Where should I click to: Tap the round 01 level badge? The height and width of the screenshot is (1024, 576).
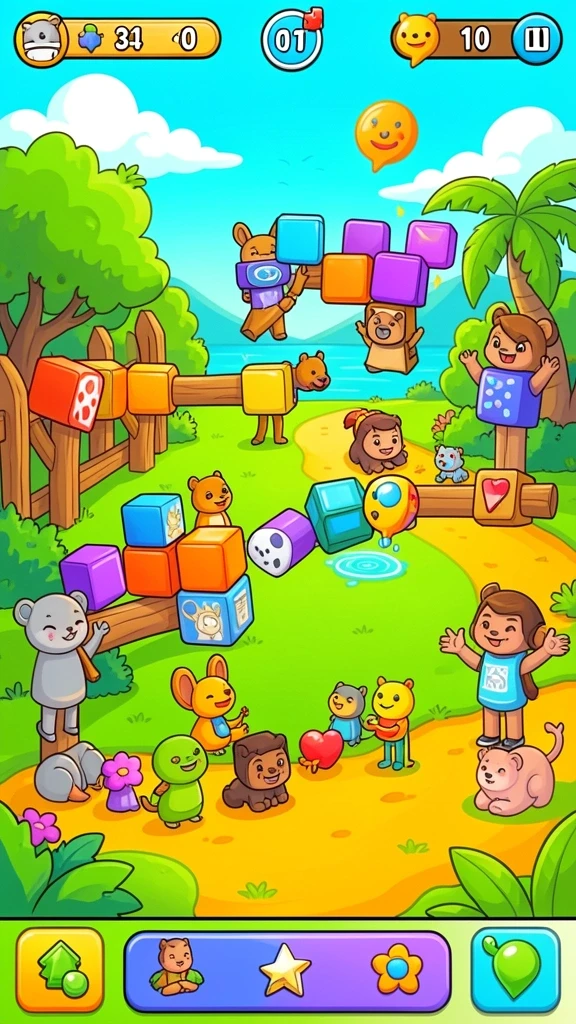(x=292, y=40)
